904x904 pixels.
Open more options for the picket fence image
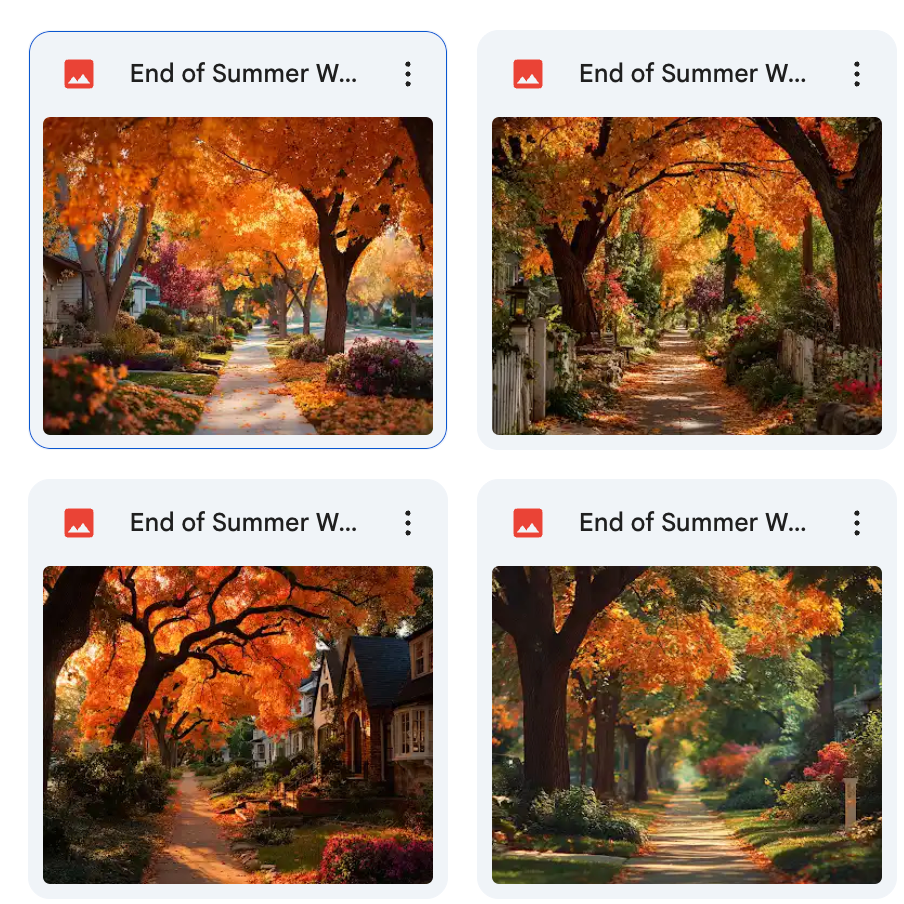click(856, 74)
